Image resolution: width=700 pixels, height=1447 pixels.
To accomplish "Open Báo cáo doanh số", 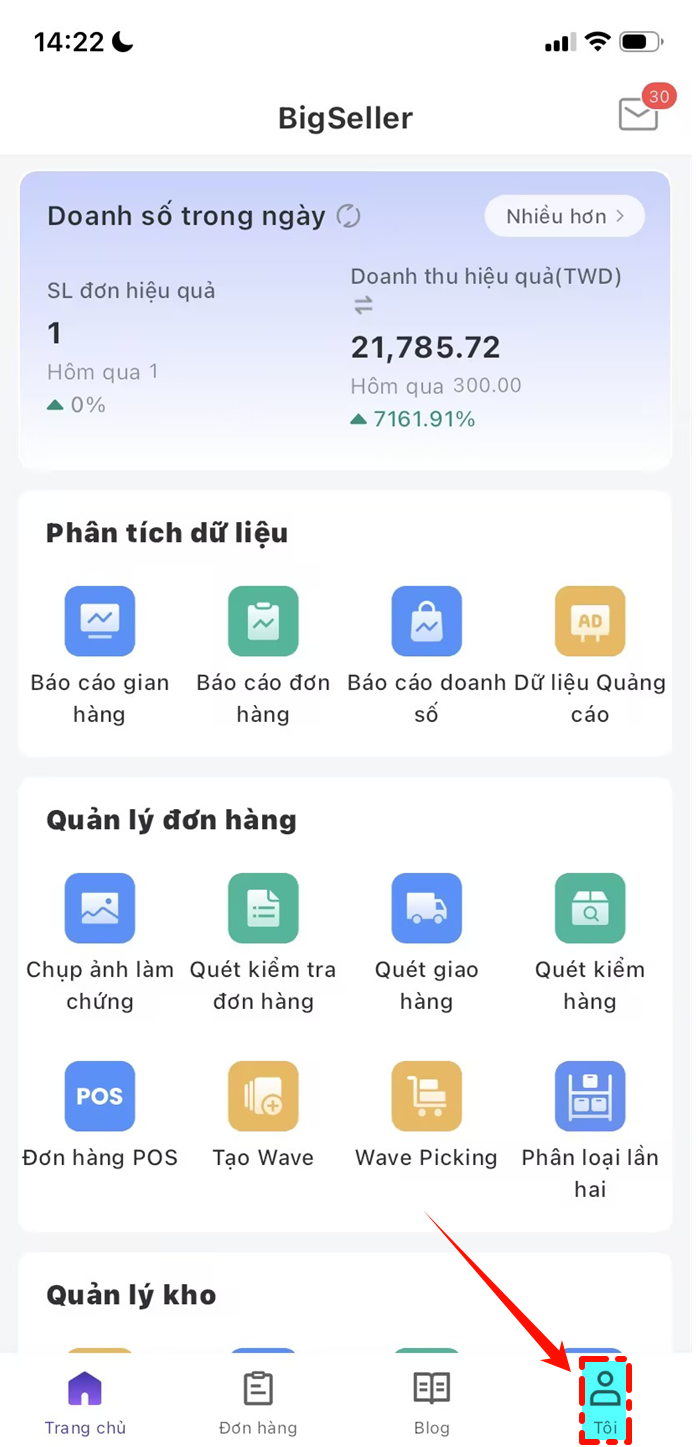I will pos(426,621).
